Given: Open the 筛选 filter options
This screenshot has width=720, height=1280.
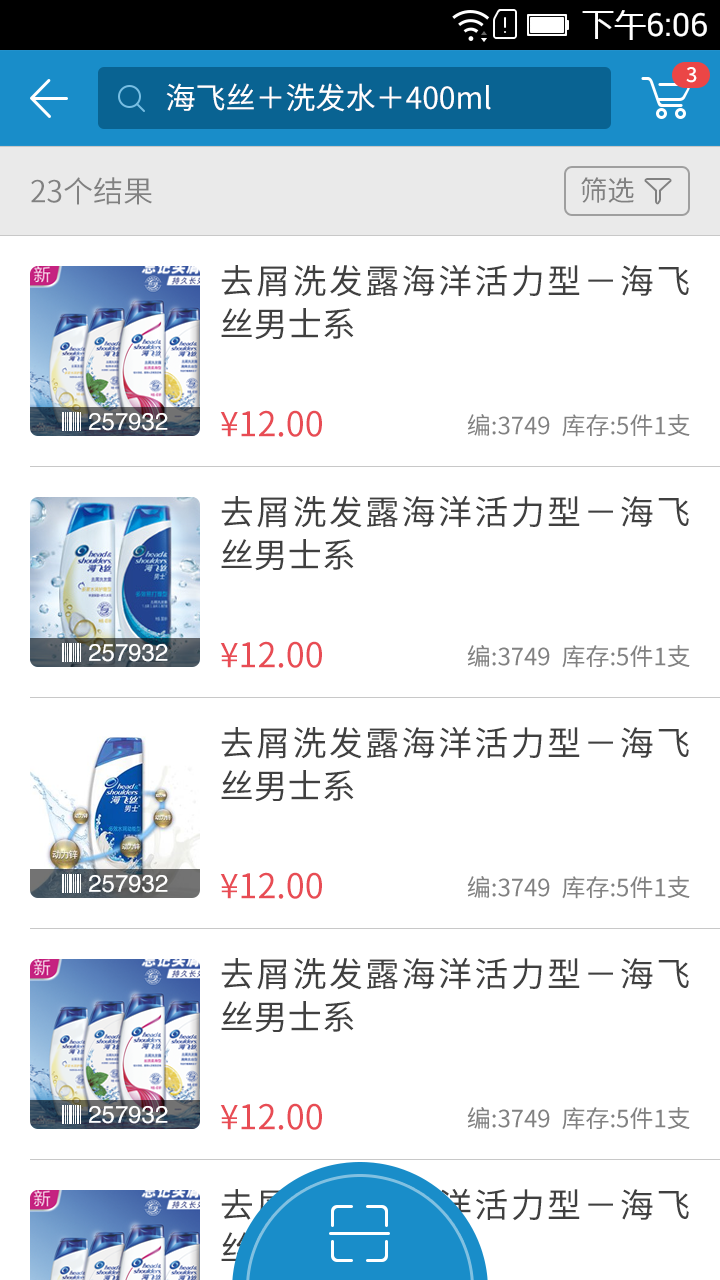Looking at the screenshot, I should 626,191.
